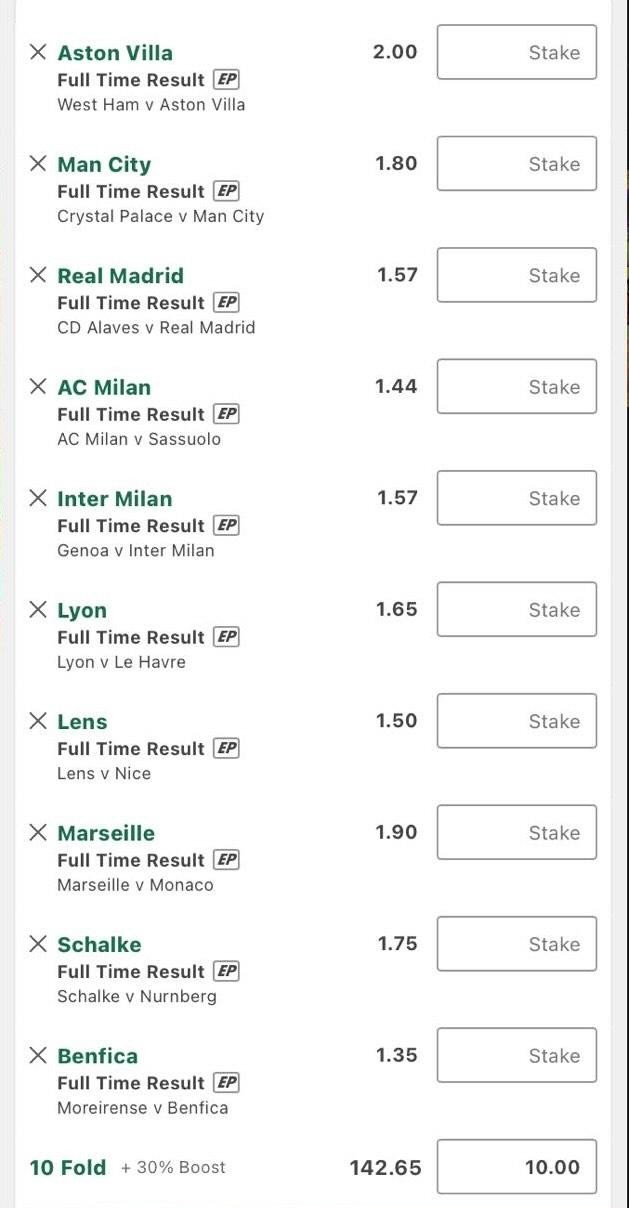Focus the Real Madrid stake box
The height and width of the screenshot is (1208, 629).
pos(516,275)
